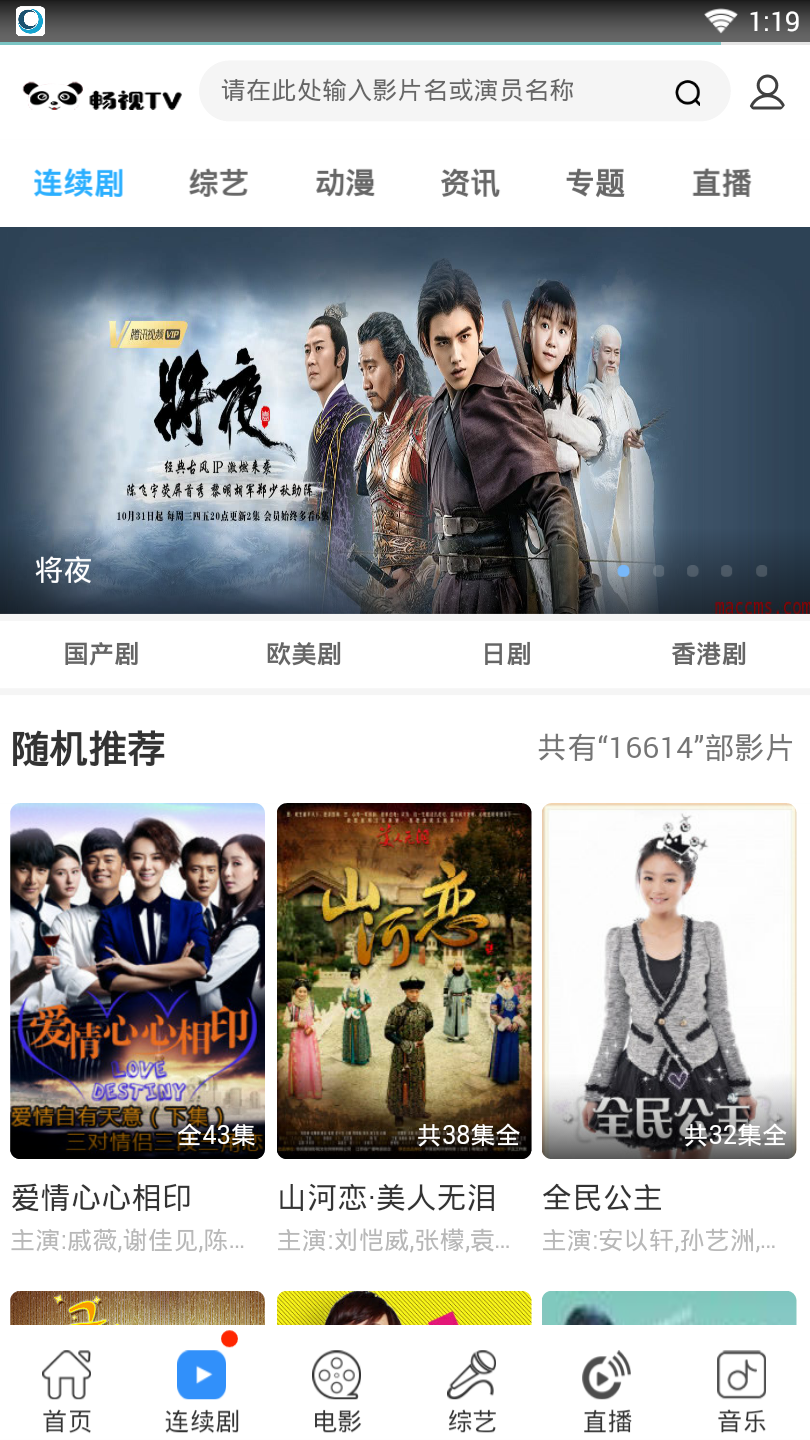Select the 专题 top tab

(596, 184)
